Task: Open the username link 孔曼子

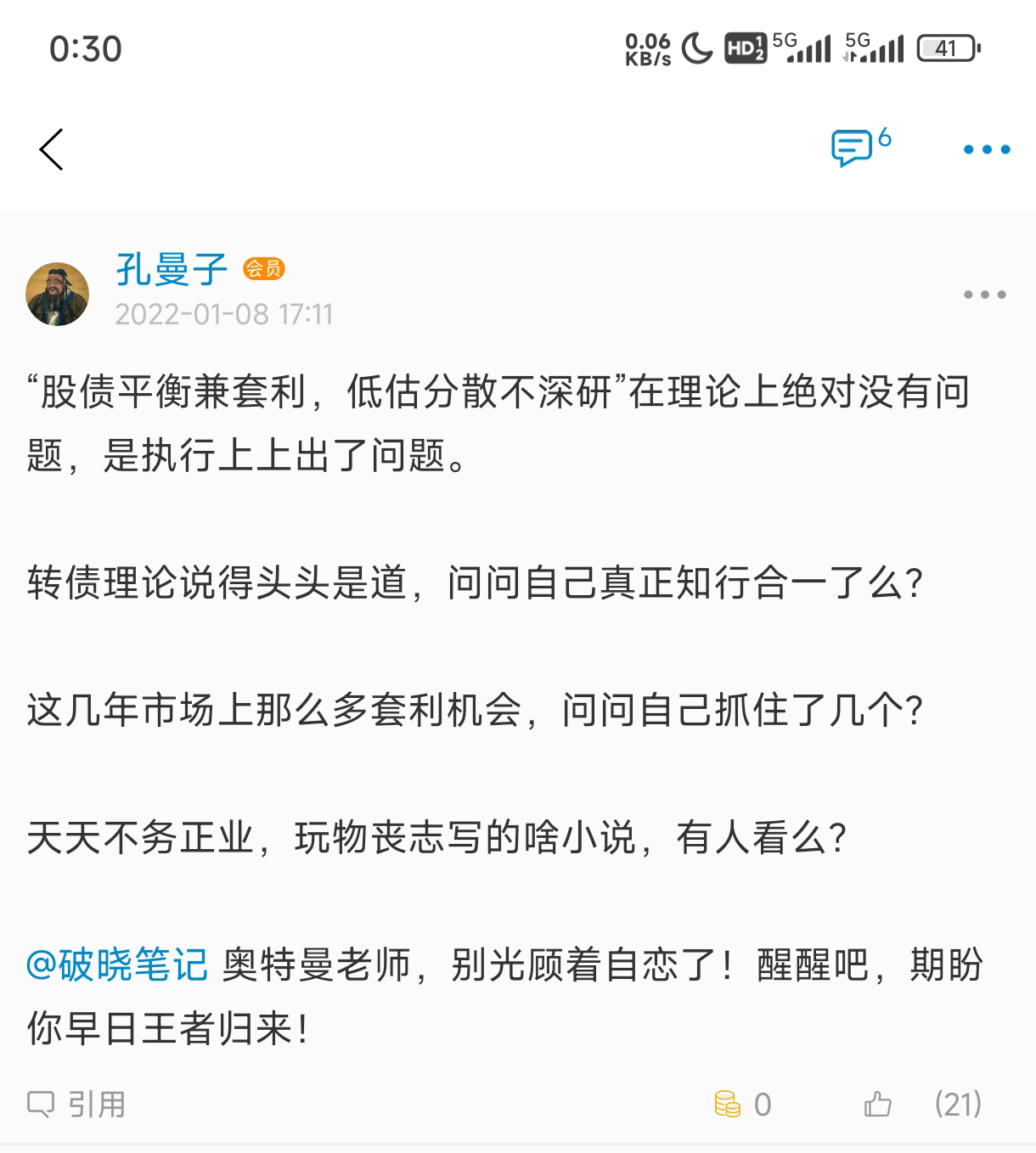Action: point(172,270)
